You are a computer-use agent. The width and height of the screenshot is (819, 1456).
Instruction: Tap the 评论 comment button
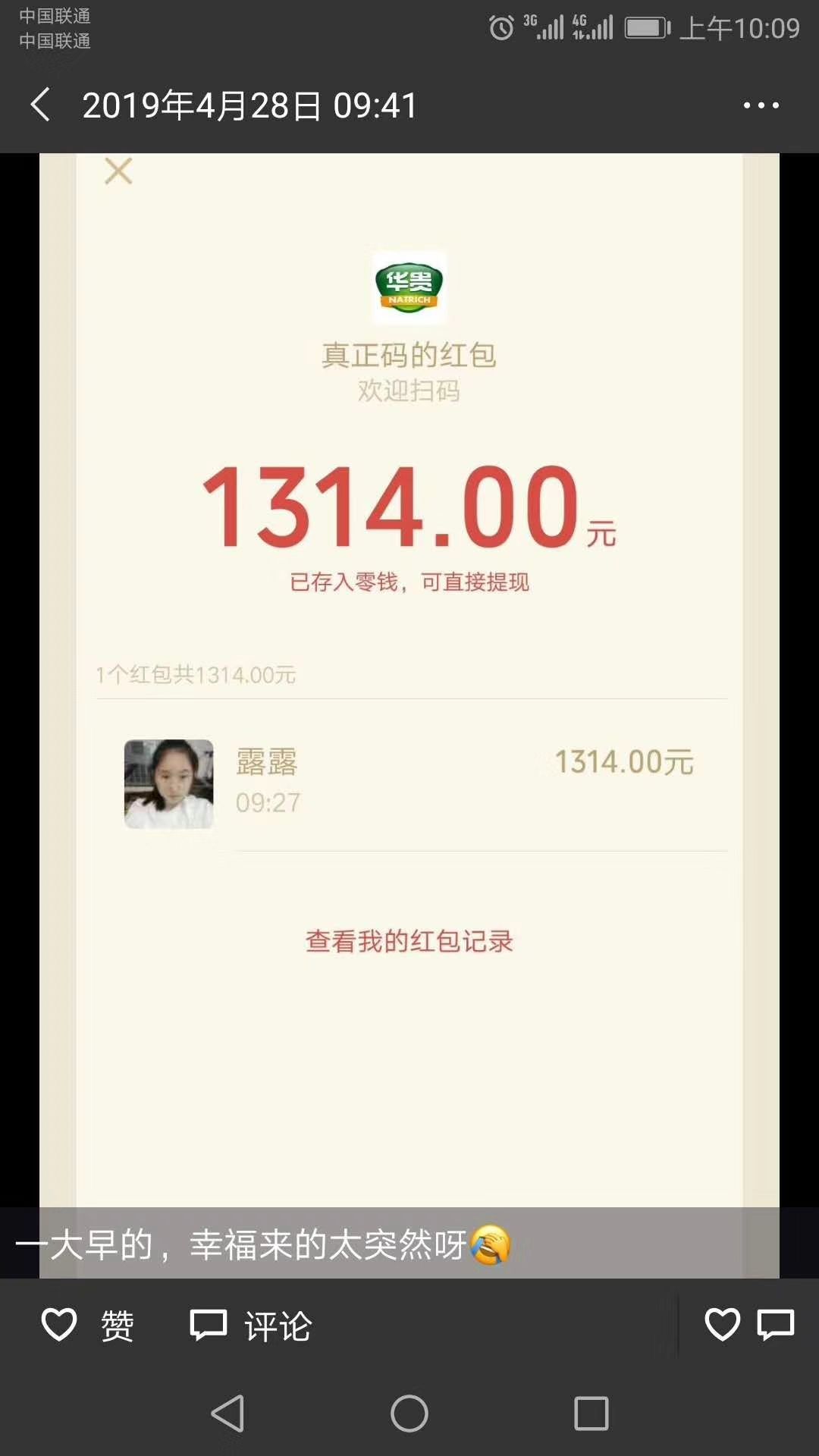tap(250, 1326)
